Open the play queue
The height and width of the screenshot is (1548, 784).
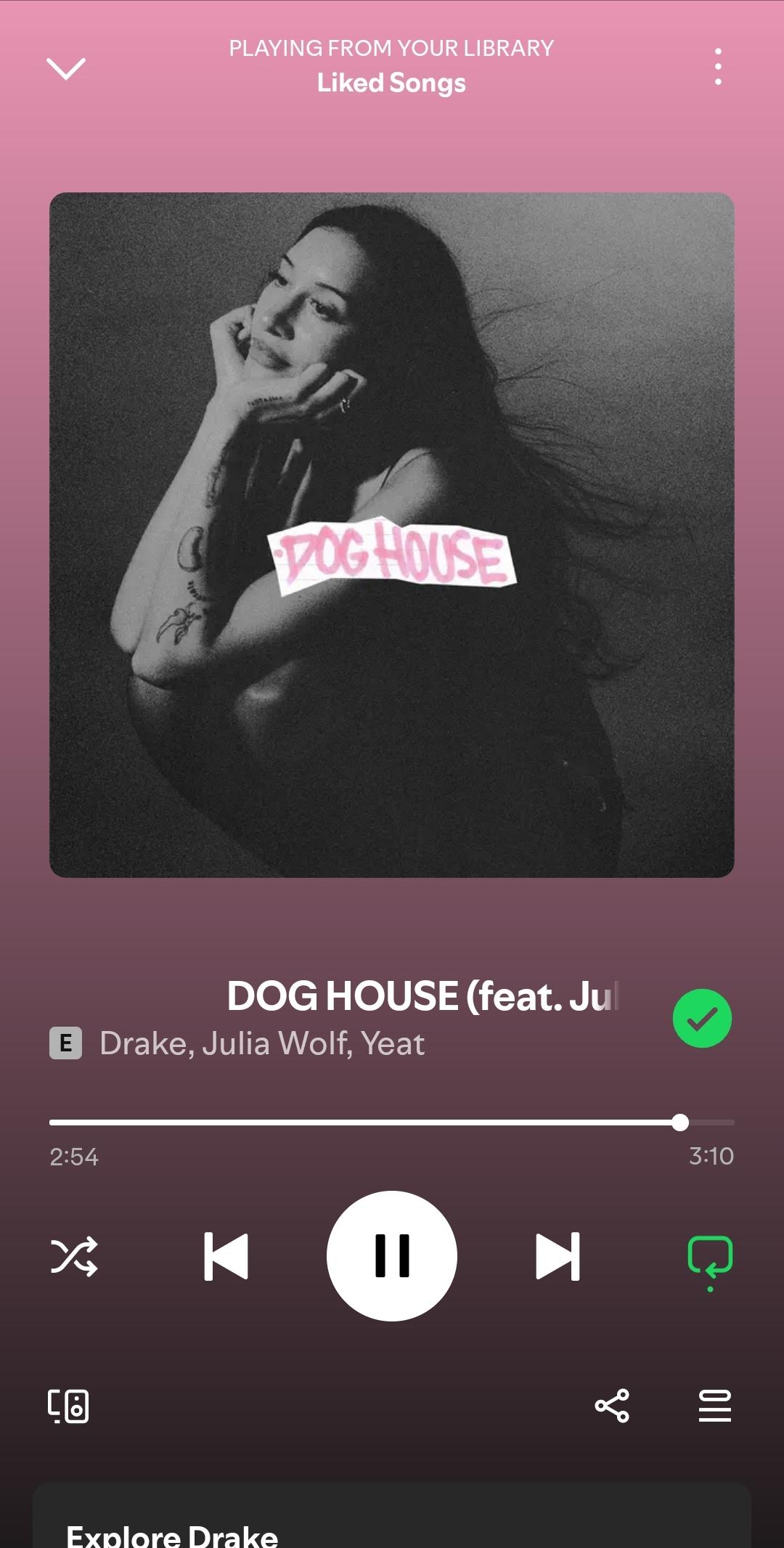coord(715,1406)
